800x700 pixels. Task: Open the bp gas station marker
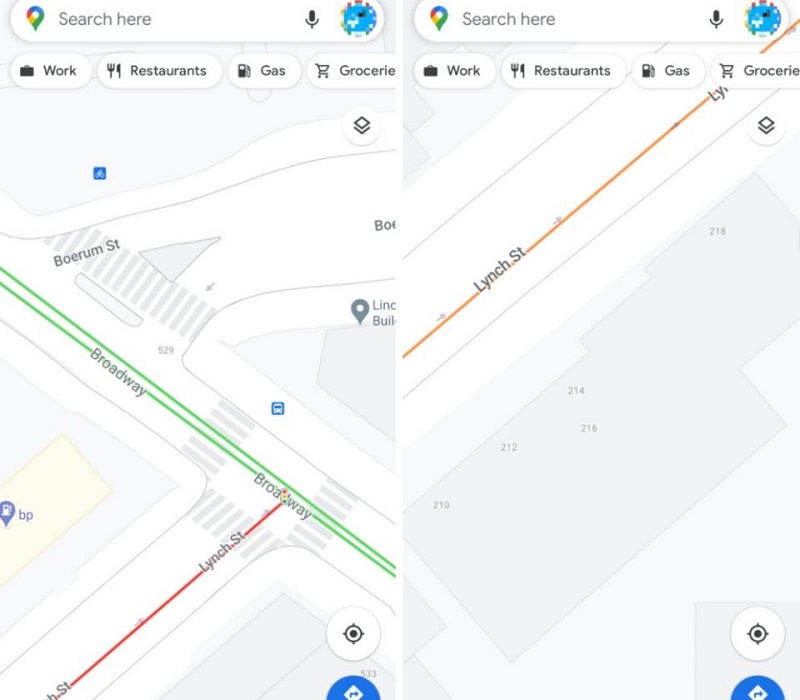(x=9, y=515)
